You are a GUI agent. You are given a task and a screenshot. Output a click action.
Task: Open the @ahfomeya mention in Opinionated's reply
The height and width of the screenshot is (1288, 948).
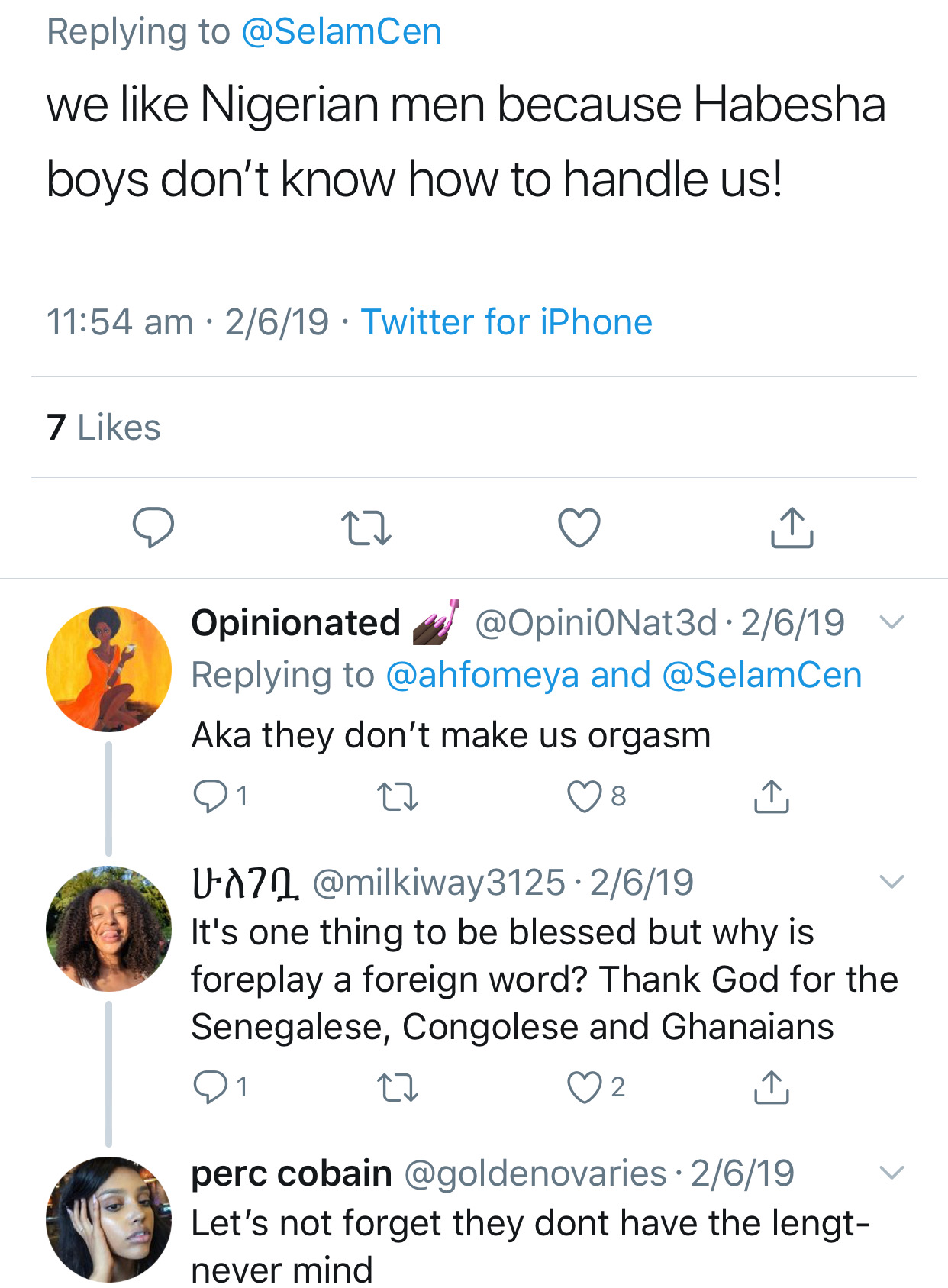(483, 676)
